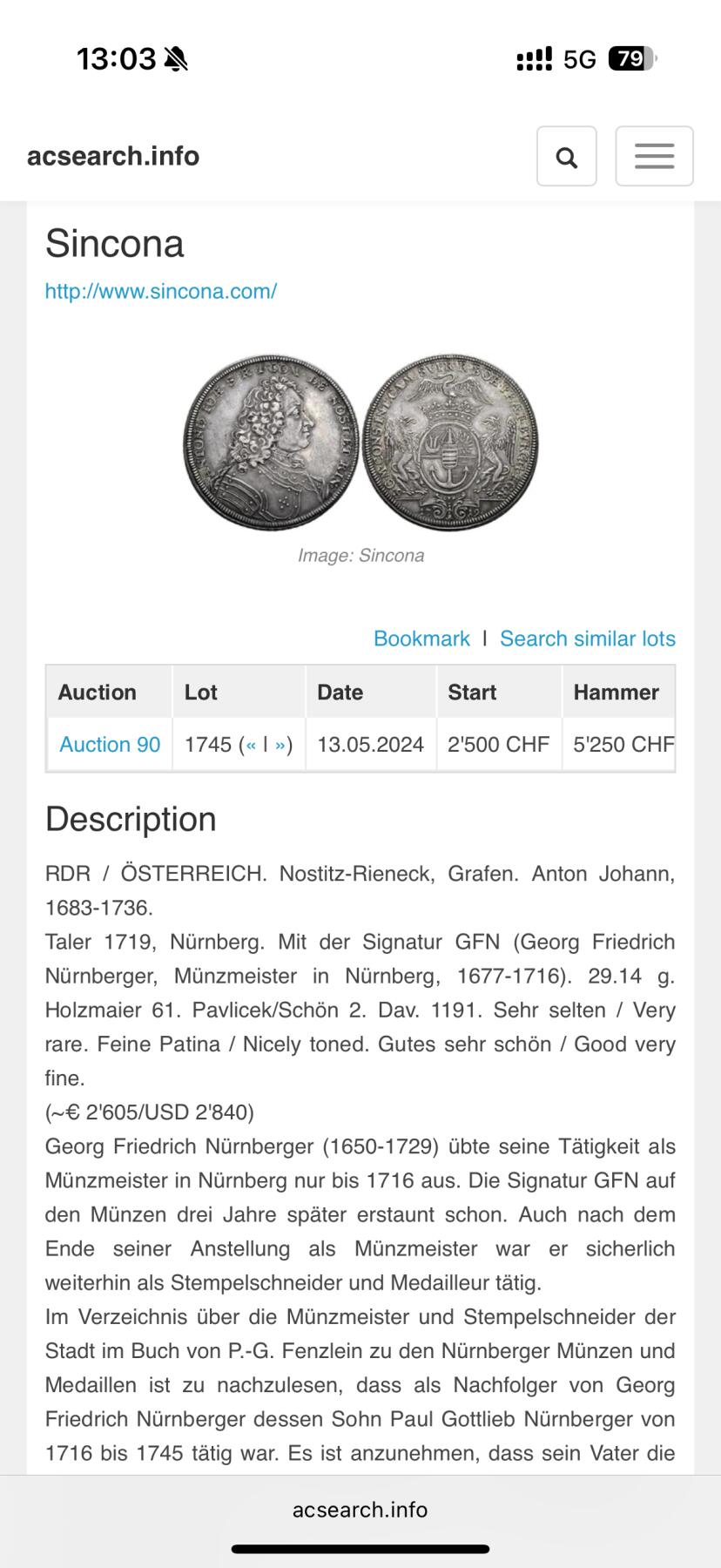Open the sincona.com website link
Viewport: 721px width, 1568px height.
tap(161, 291)
